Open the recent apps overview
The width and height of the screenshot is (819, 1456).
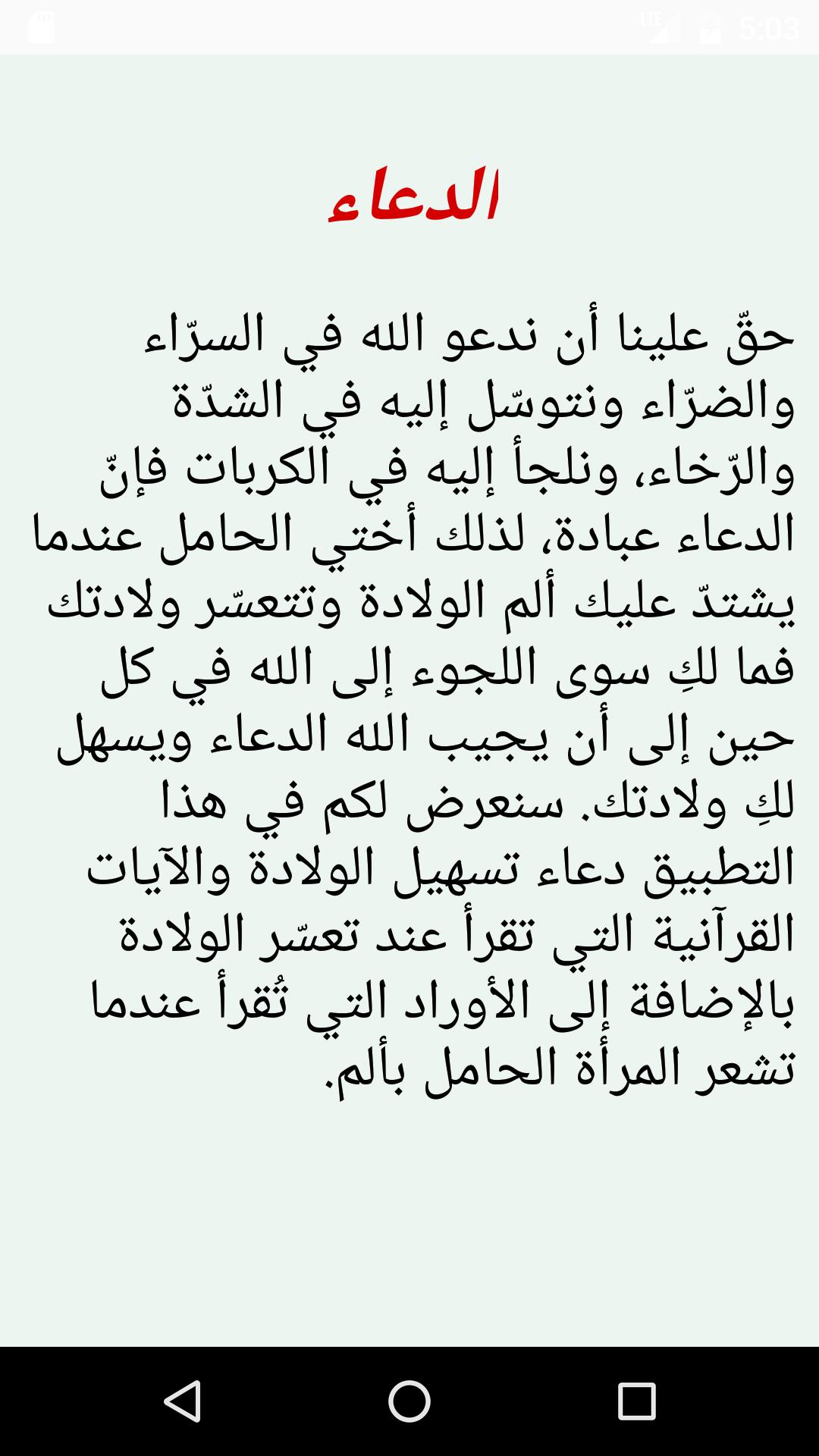(636, 1401)
